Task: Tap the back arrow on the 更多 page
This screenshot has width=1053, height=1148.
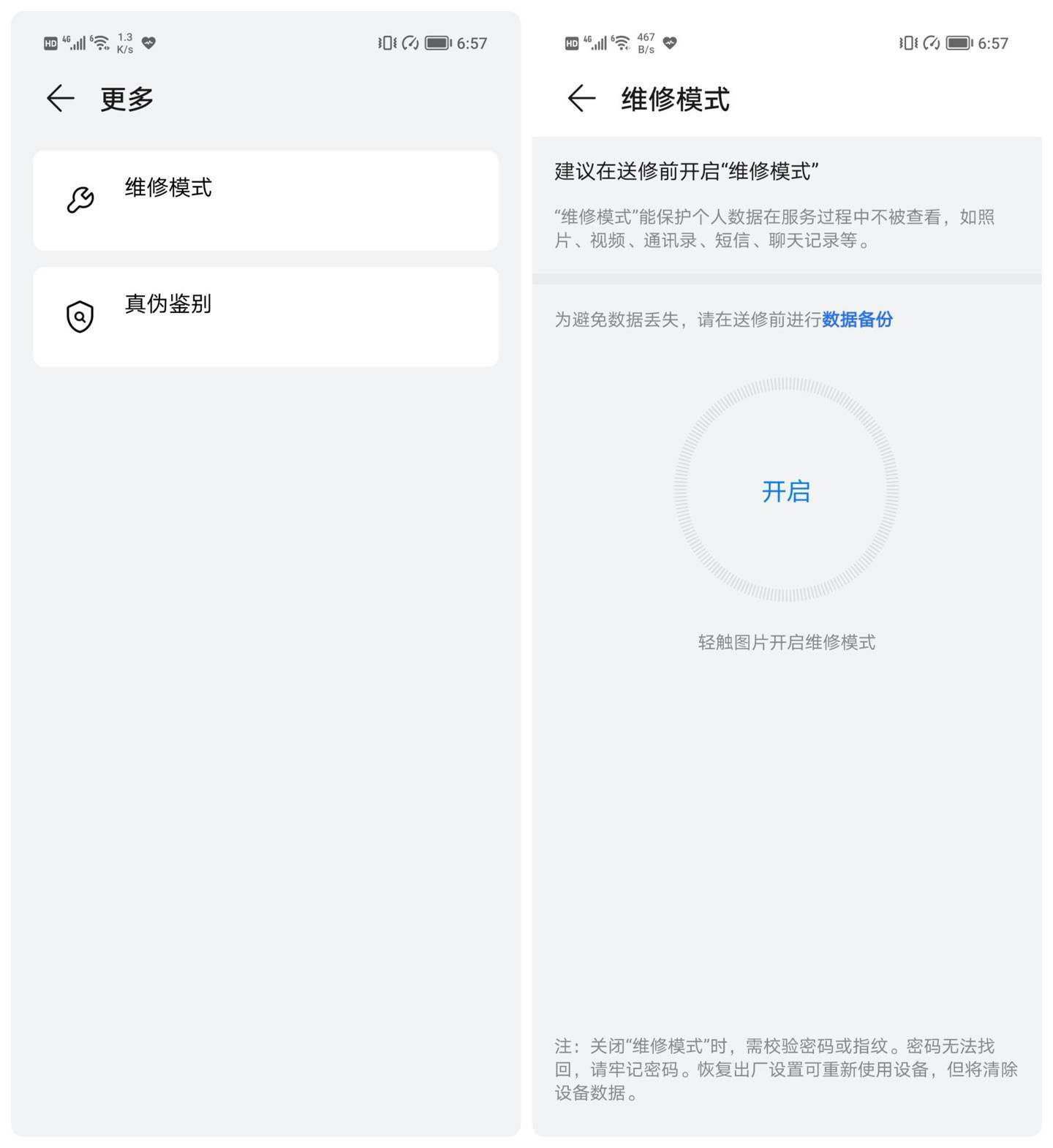Action: pyautogui.click(x=59, y=97)
